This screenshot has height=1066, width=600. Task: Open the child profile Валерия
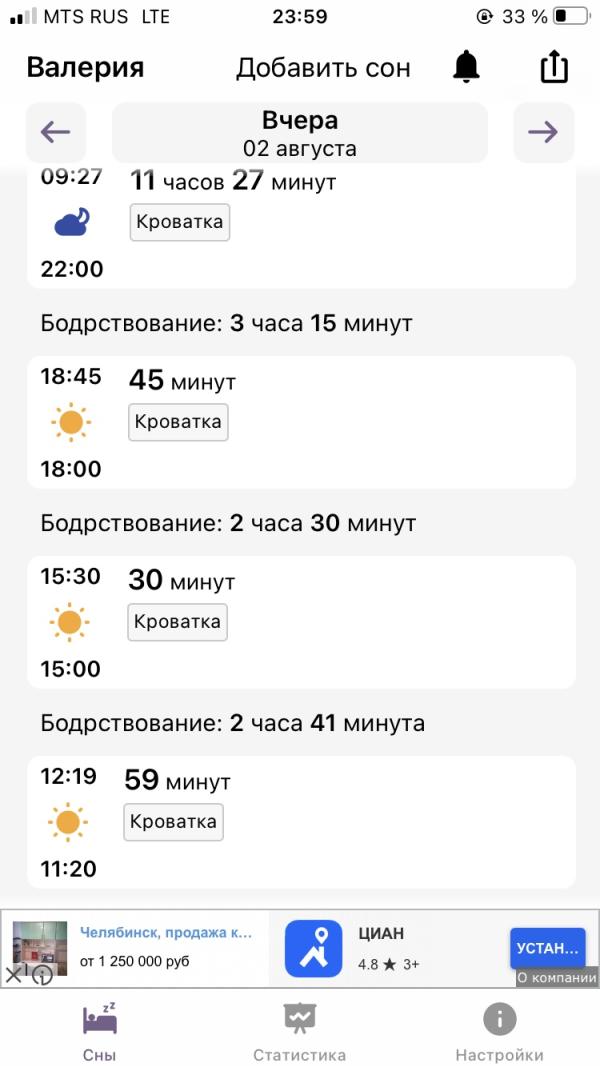(x=85, y=68)
